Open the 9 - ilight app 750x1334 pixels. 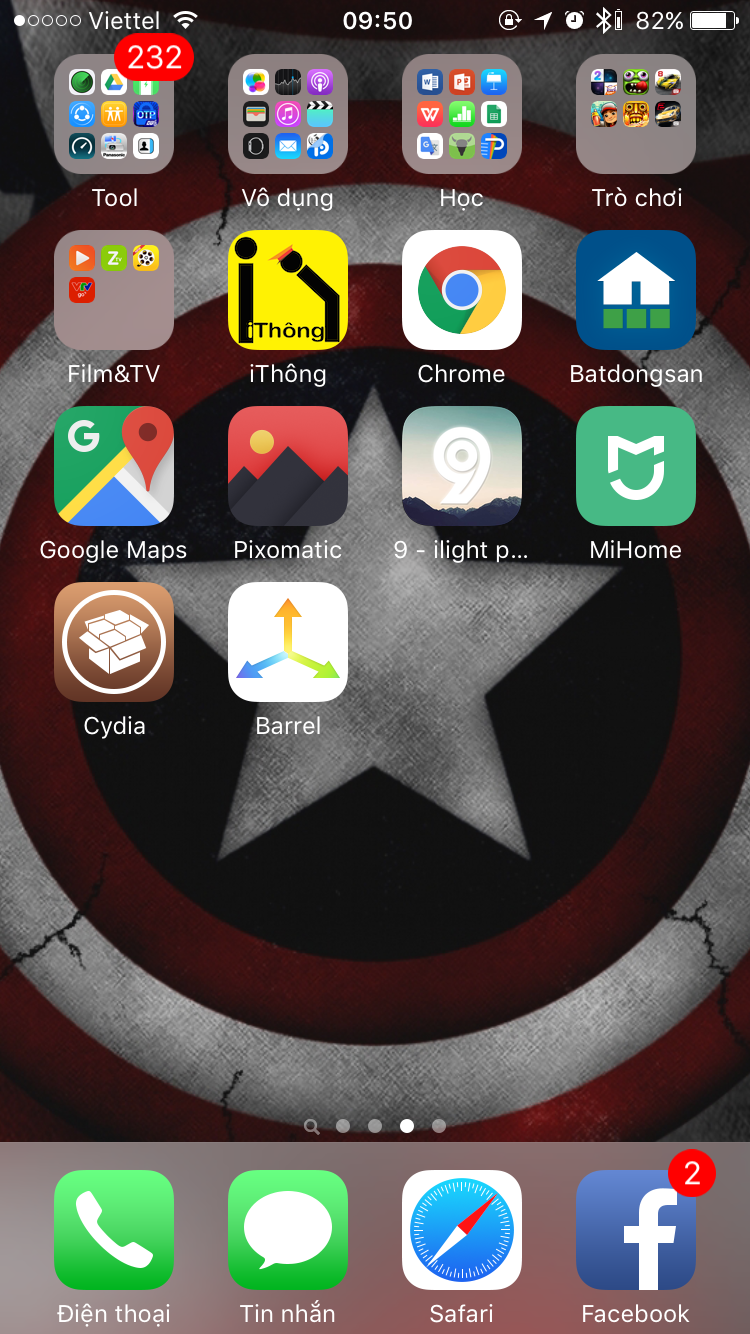(461, 466)
